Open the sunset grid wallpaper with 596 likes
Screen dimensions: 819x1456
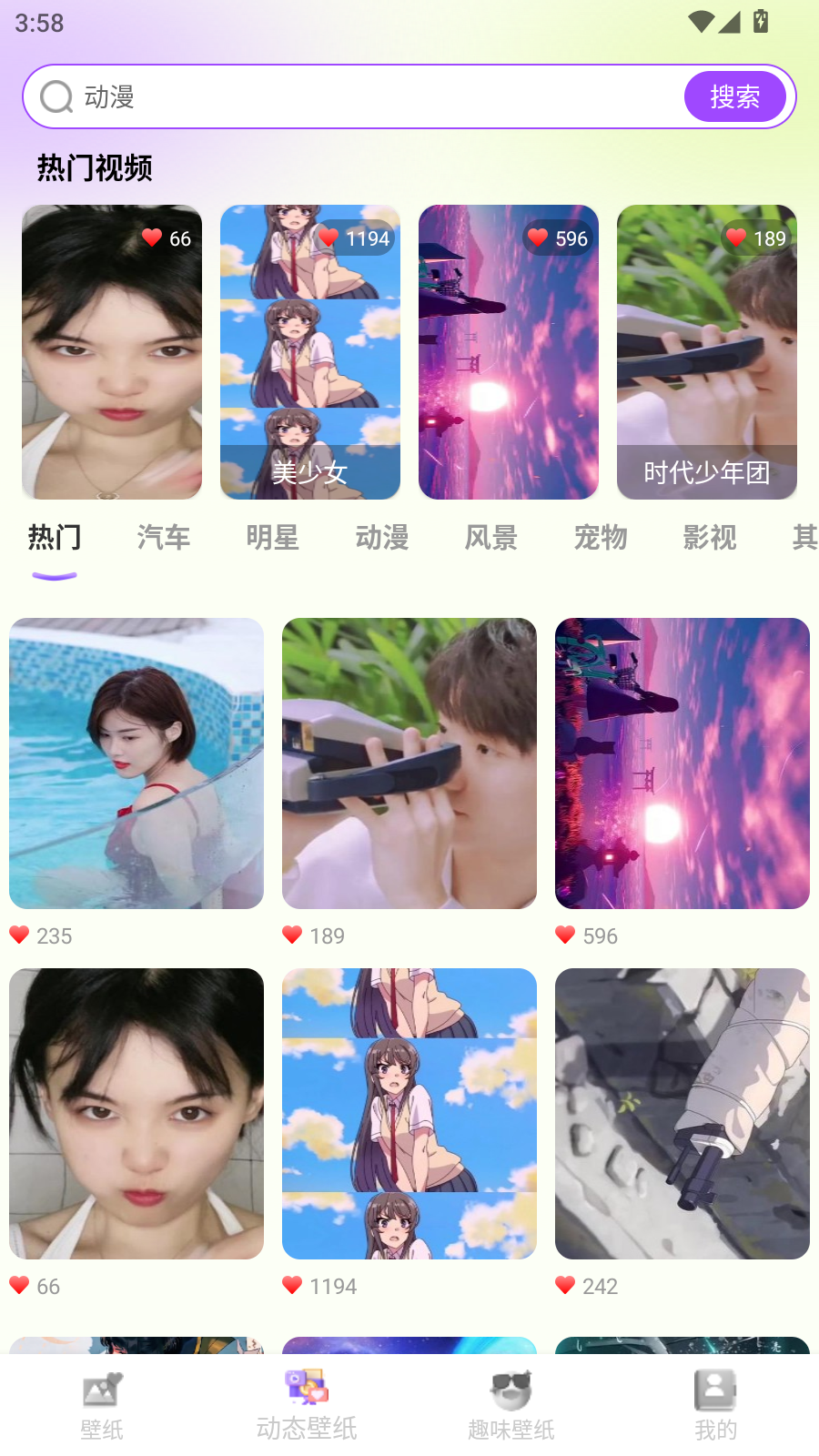(682, 763)
